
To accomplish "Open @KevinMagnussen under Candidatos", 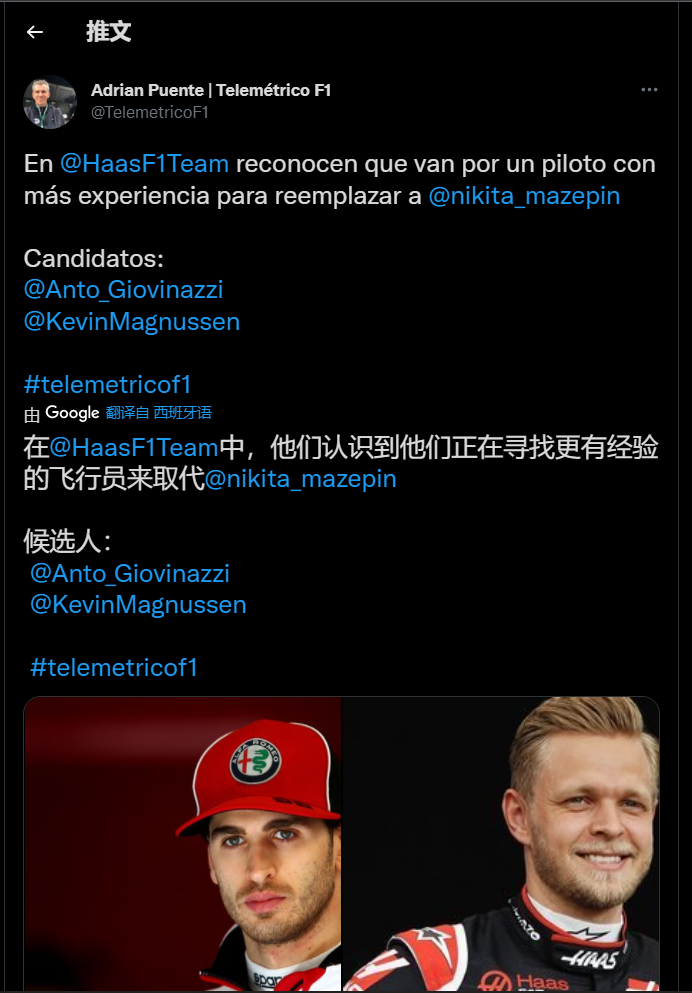I will (131, 322).
